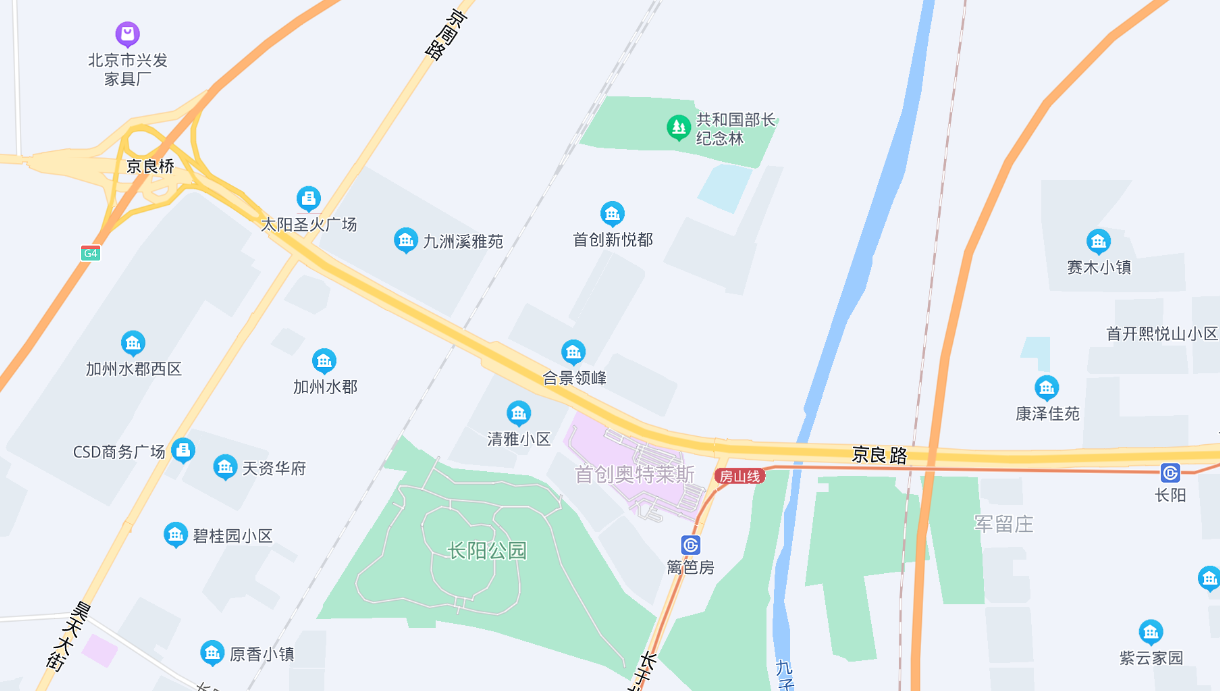Select the 加州水郡 marker
Viewport: 1220px width, 691px height.
[324, 360]
